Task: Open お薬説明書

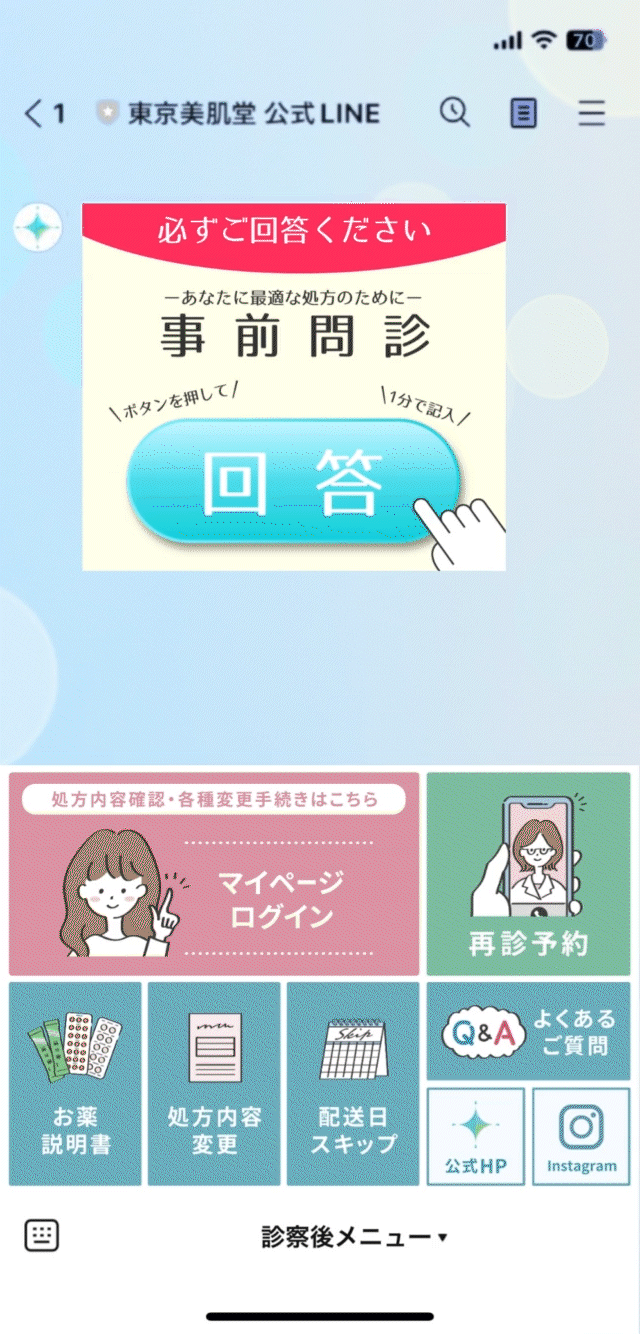Action: coord(75,1084)
